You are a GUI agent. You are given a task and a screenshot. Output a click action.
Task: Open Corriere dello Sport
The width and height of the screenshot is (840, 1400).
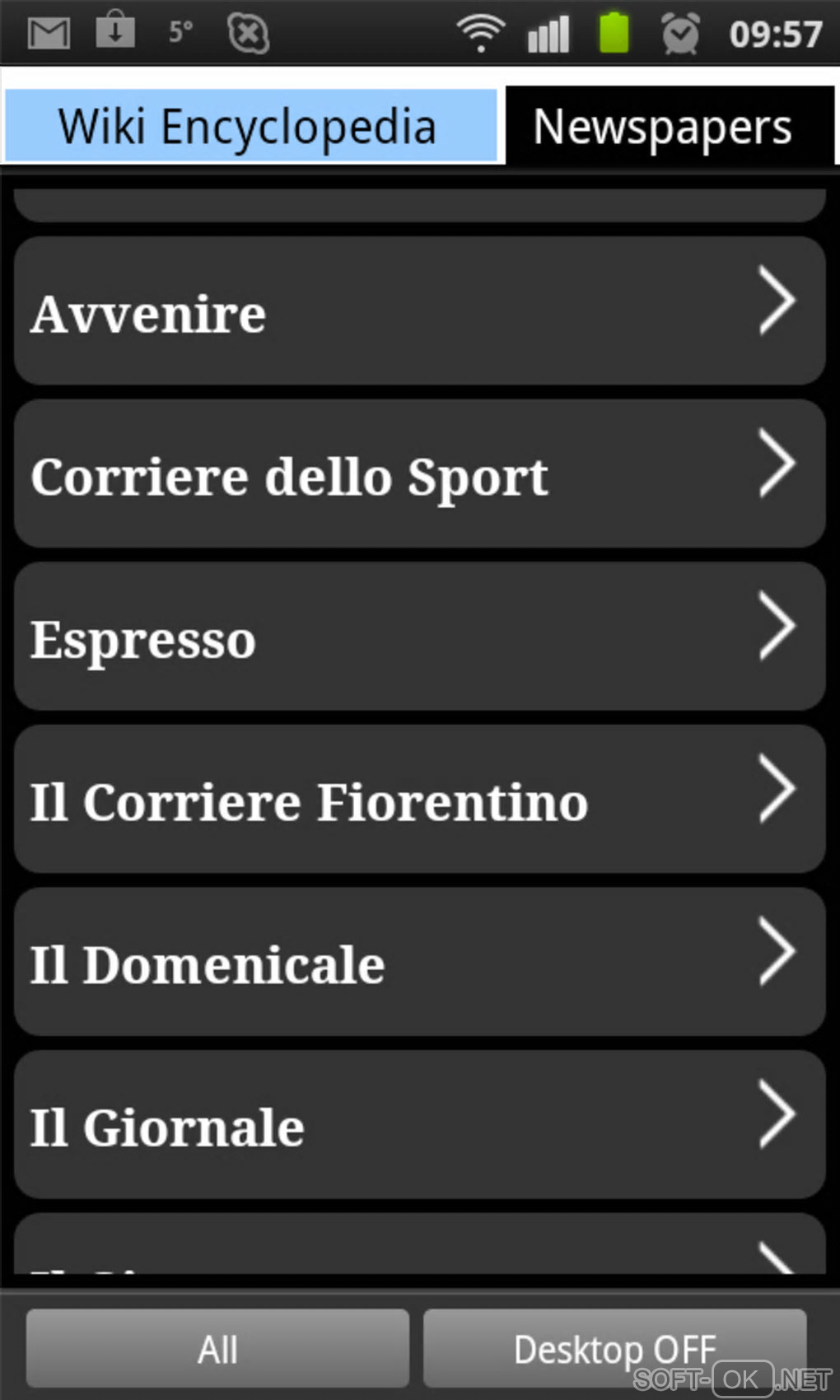(x=420, y=474)
